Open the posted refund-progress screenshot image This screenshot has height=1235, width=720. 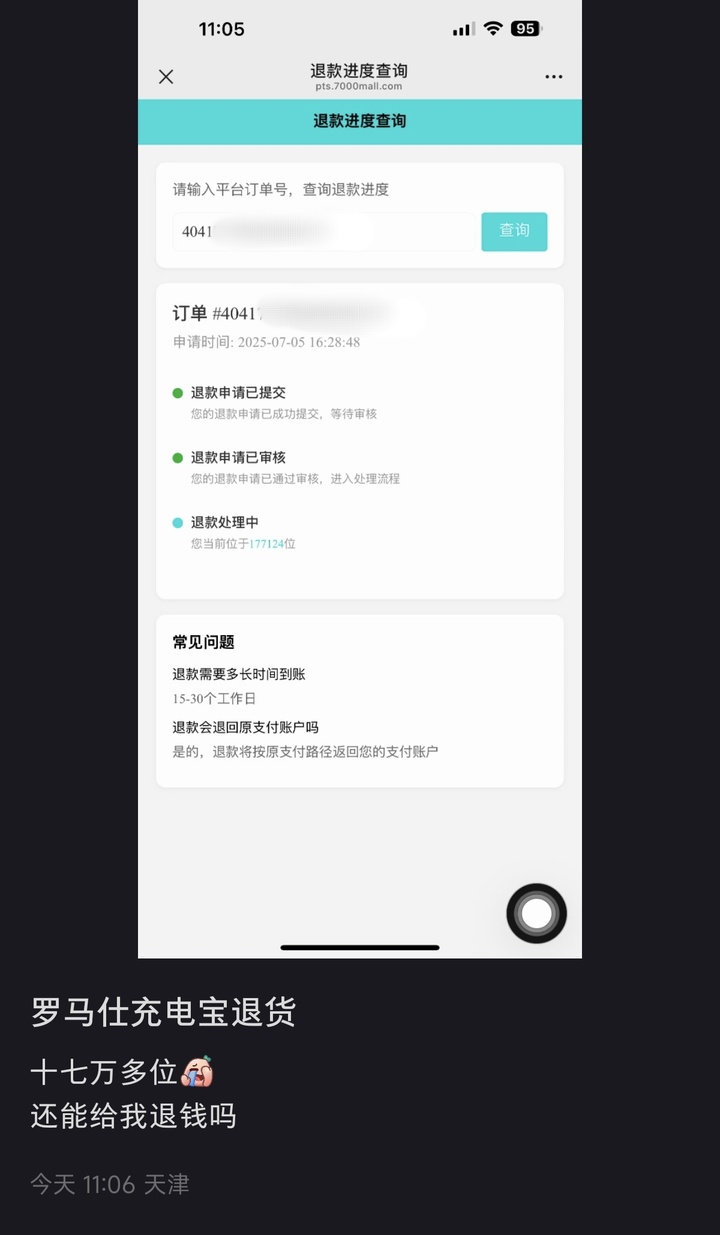pos(360,480)
